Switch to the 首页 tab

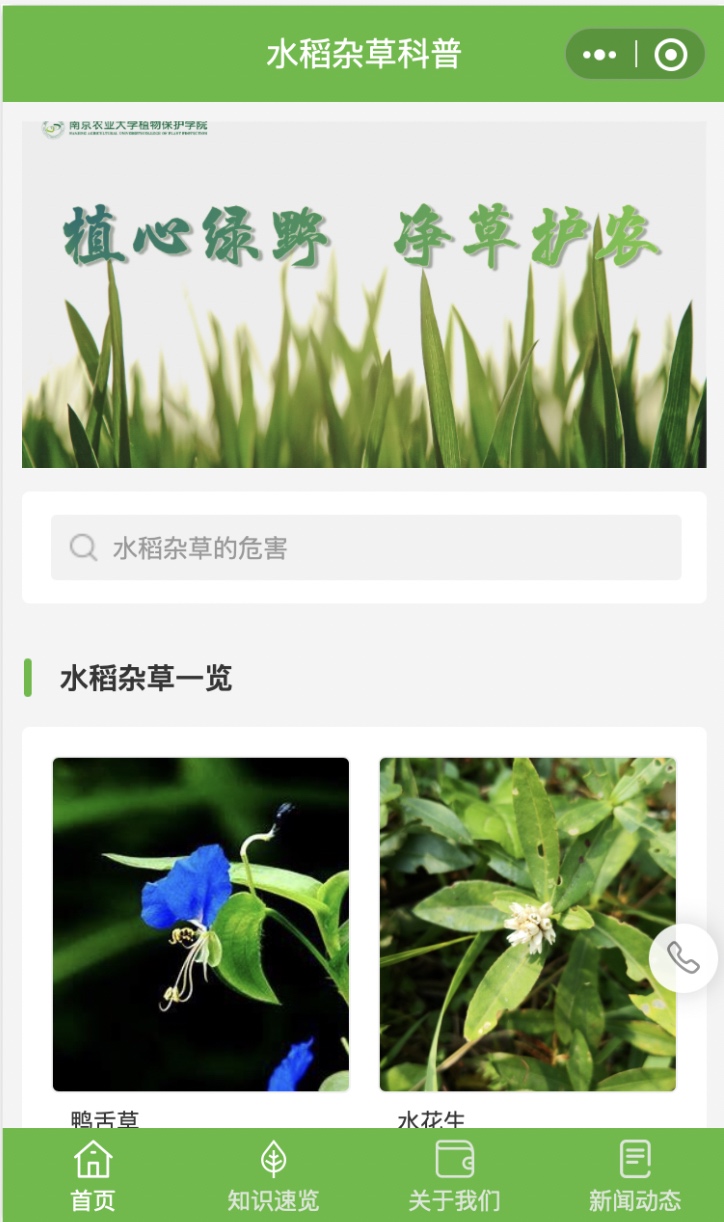tap(92, 1176)
